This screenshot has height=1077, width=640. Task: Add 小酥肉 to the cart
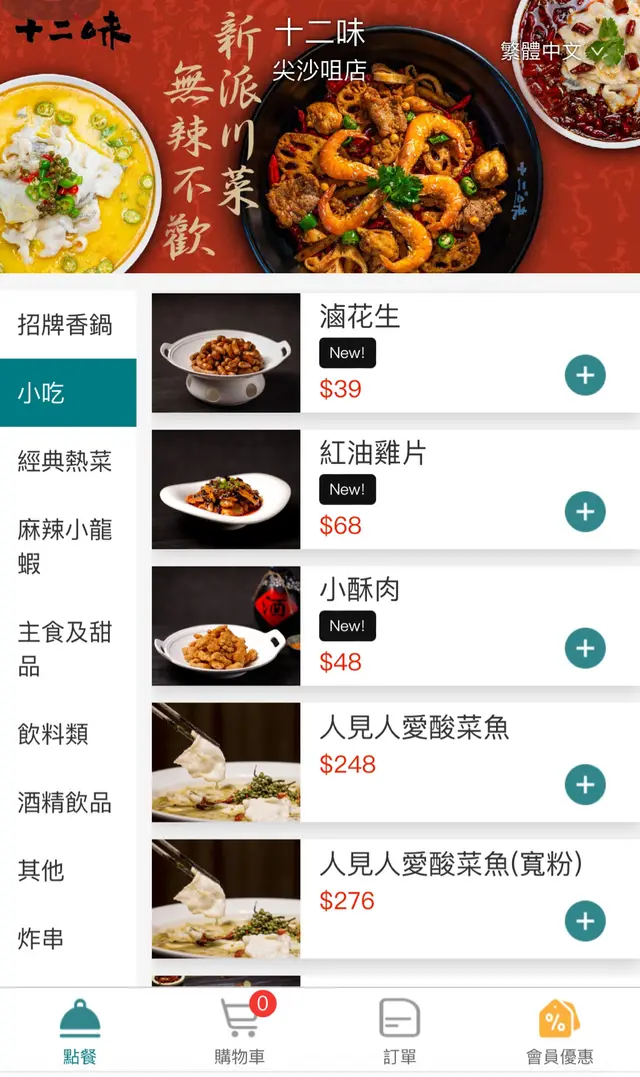pyautogui.click(x=585, y=648)
